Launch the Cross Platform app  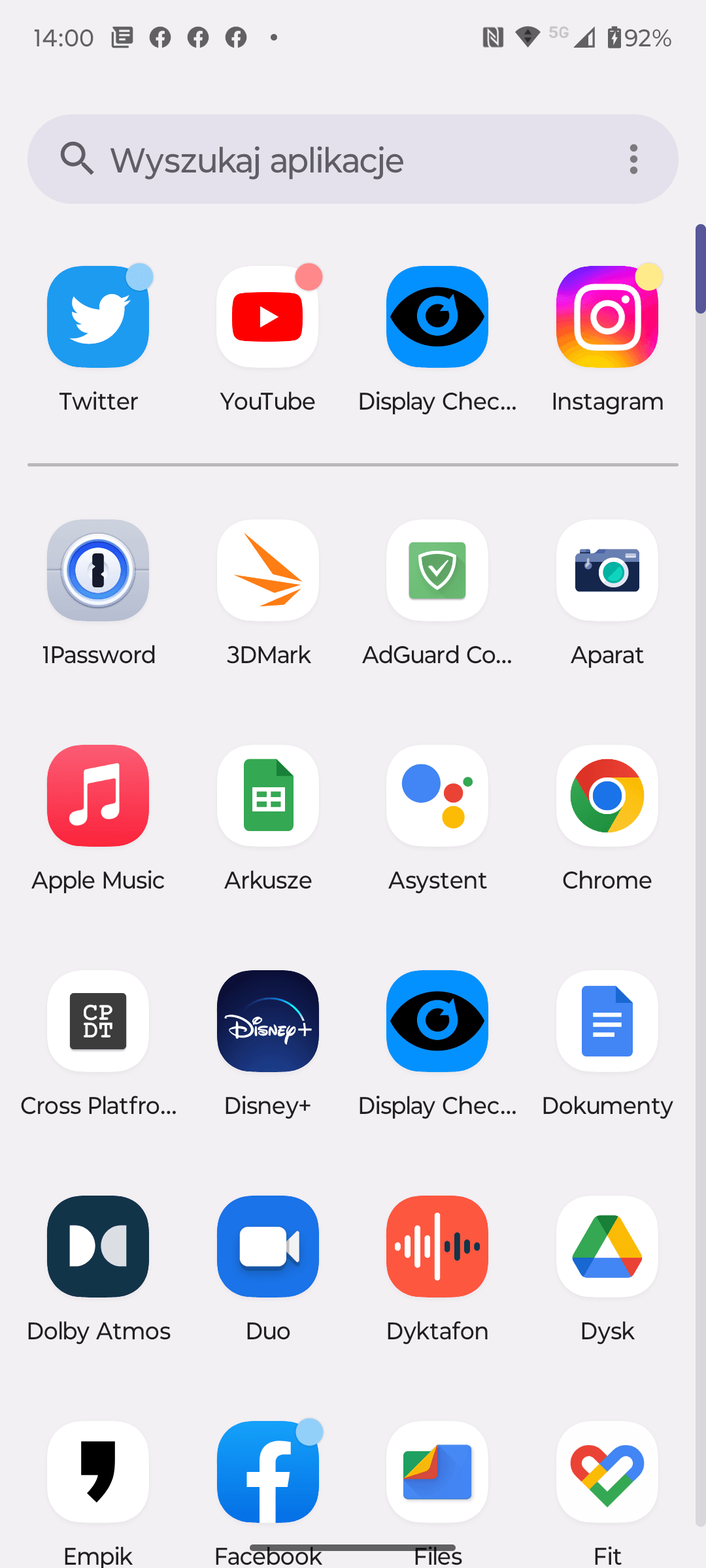pos(98,1021)
